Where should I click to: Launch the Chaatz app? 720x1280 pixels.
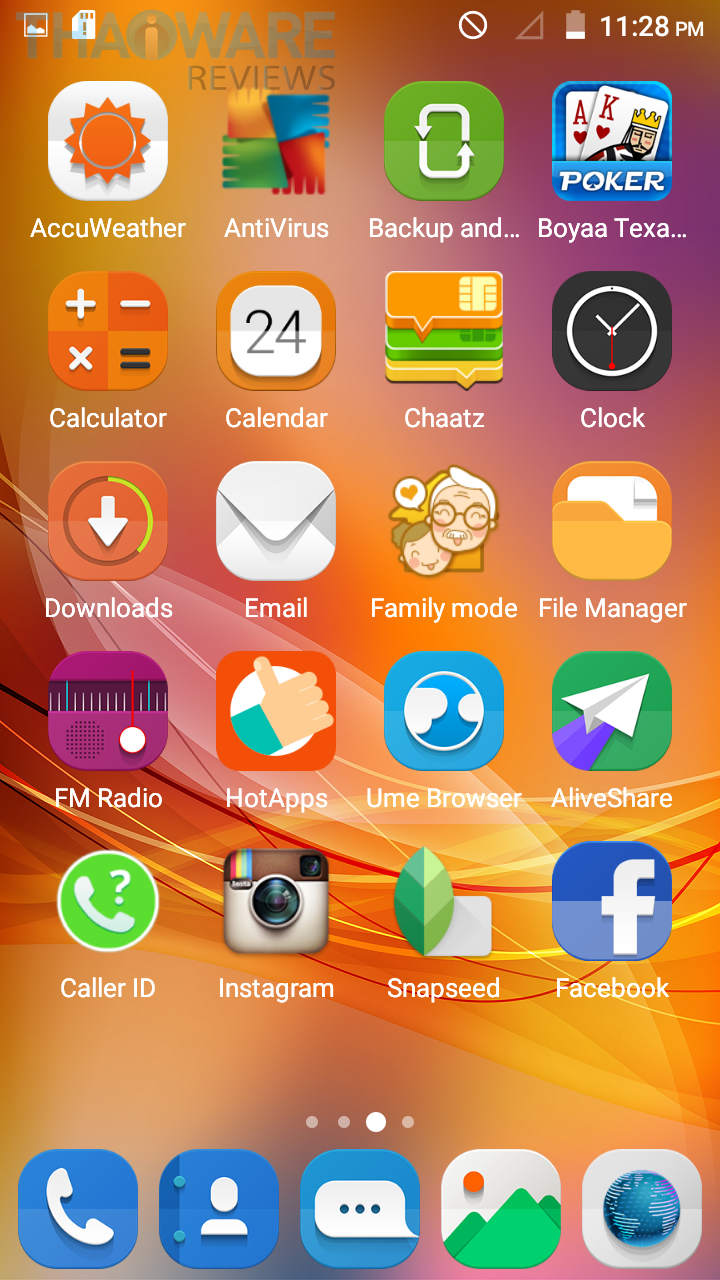(x=444, y=331)
